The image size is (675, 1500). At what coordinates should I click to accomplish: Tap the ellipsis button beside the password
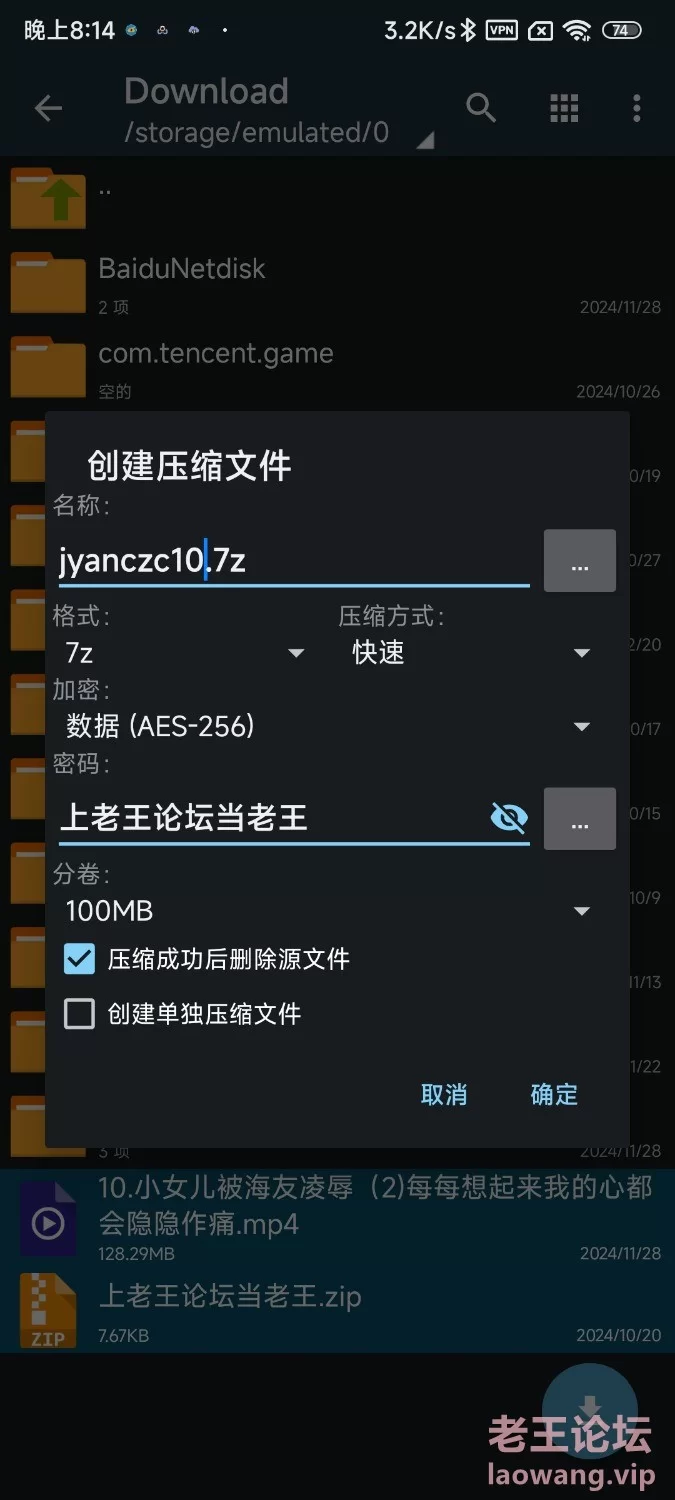580,819
